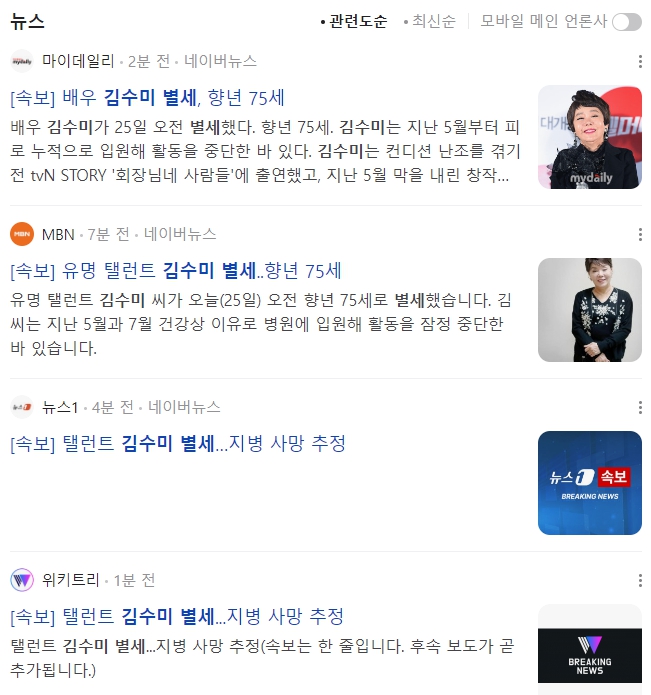651x695 pixels.
Task: Visit the 위키트리 publisher page
Action: coord(70,581)
